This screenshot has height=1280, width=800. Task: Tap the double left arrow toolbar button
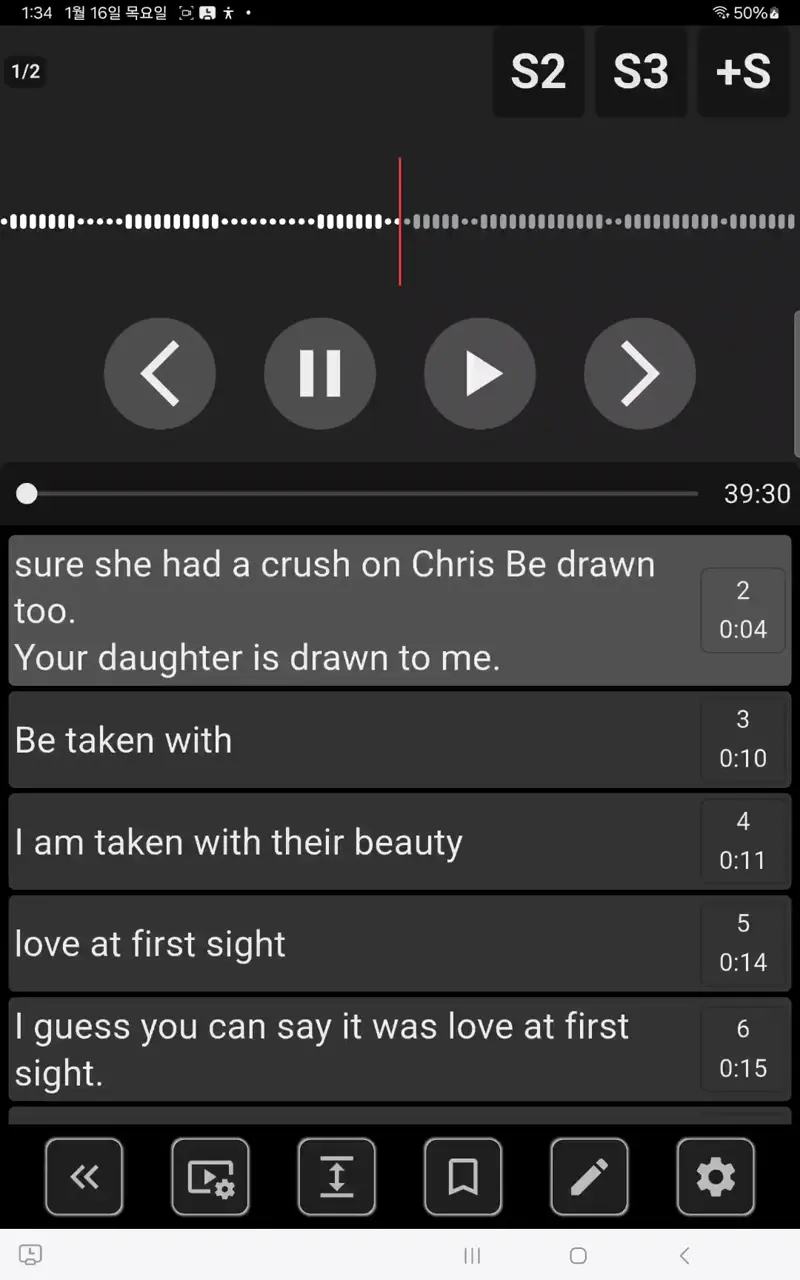pos(84,1177)
